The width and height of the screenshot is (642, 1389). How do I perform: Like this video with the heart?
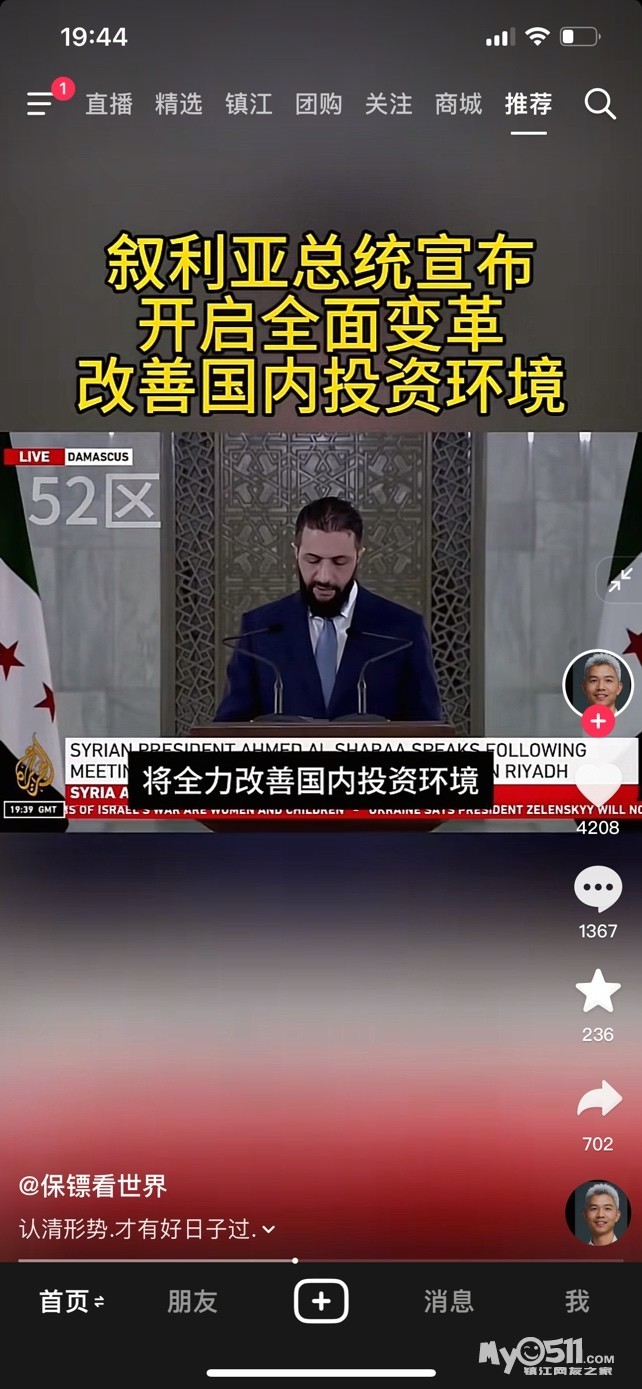[x=598, y=787]
